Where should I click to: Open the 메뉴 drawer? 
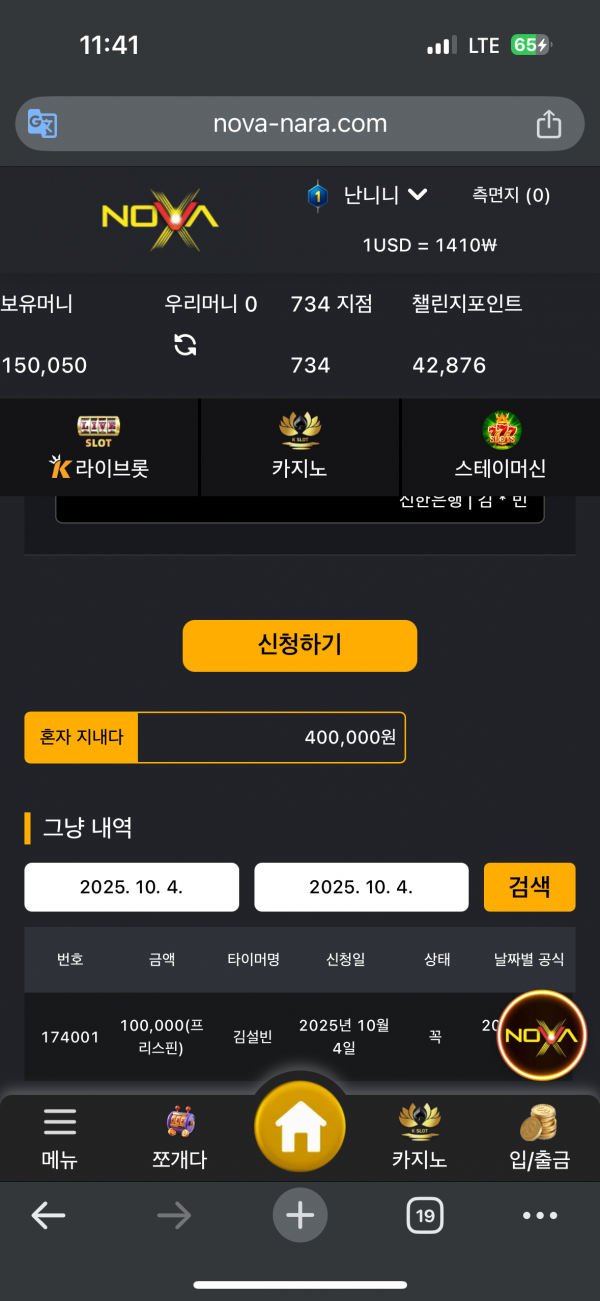click(59, 1138)
